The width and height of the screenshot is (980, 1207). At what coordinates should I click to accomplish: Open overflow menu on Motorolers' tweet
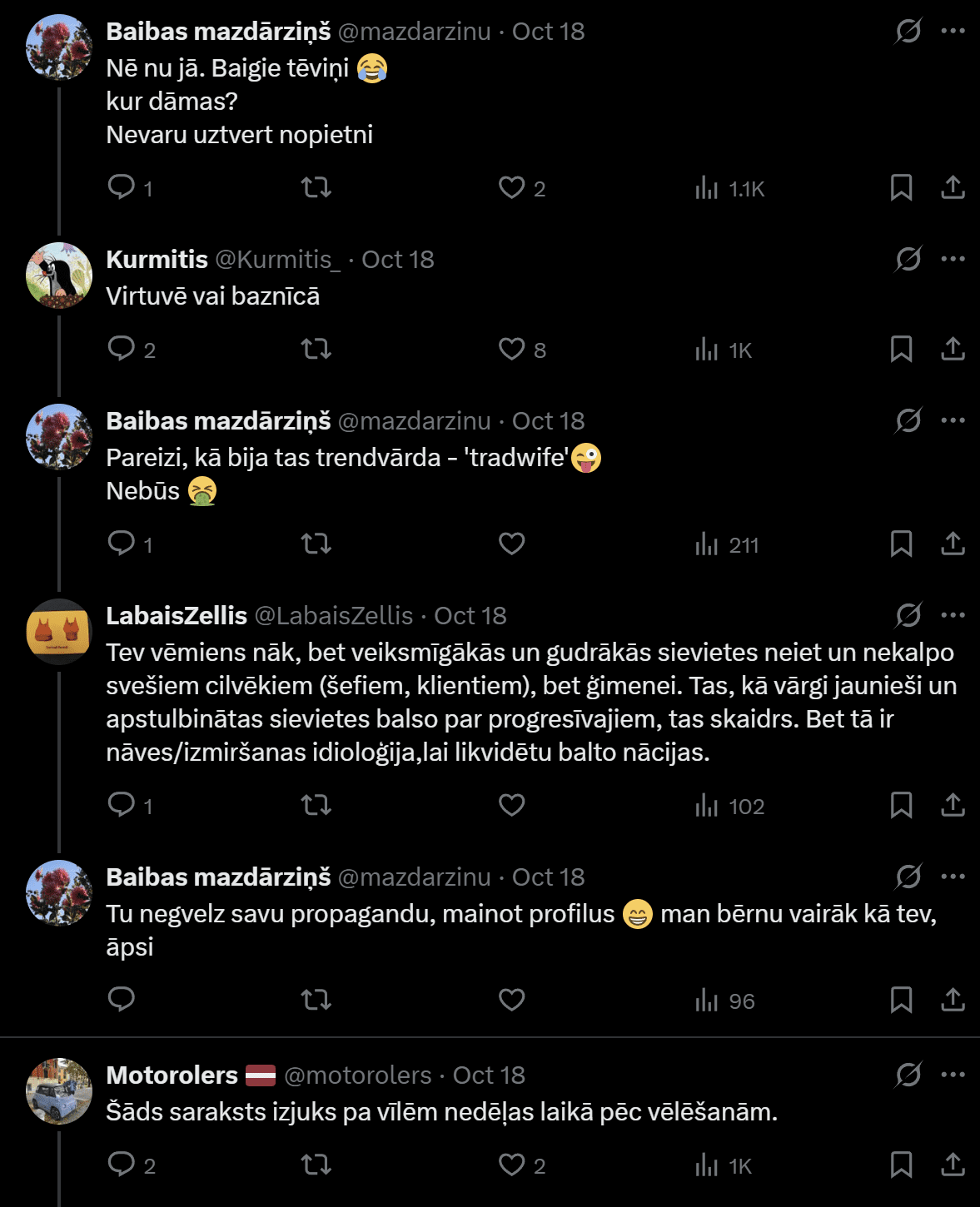(x=953, y=1075)
